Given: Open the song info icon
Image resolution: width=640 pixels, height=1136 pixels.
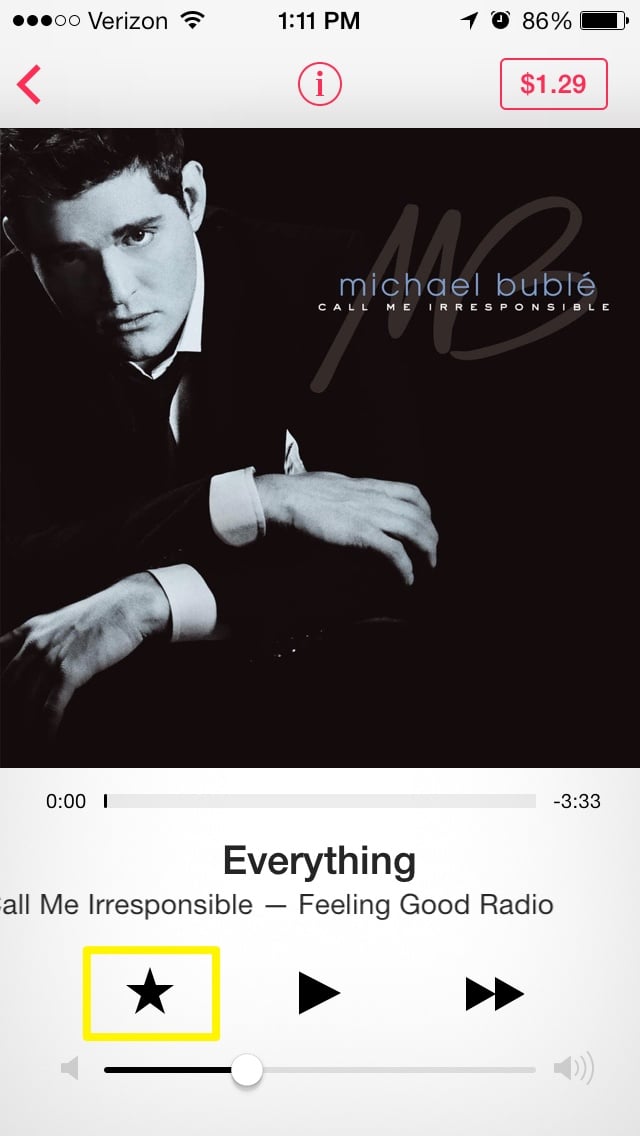Looking at the screenshot, I should (x=320, y=85).
